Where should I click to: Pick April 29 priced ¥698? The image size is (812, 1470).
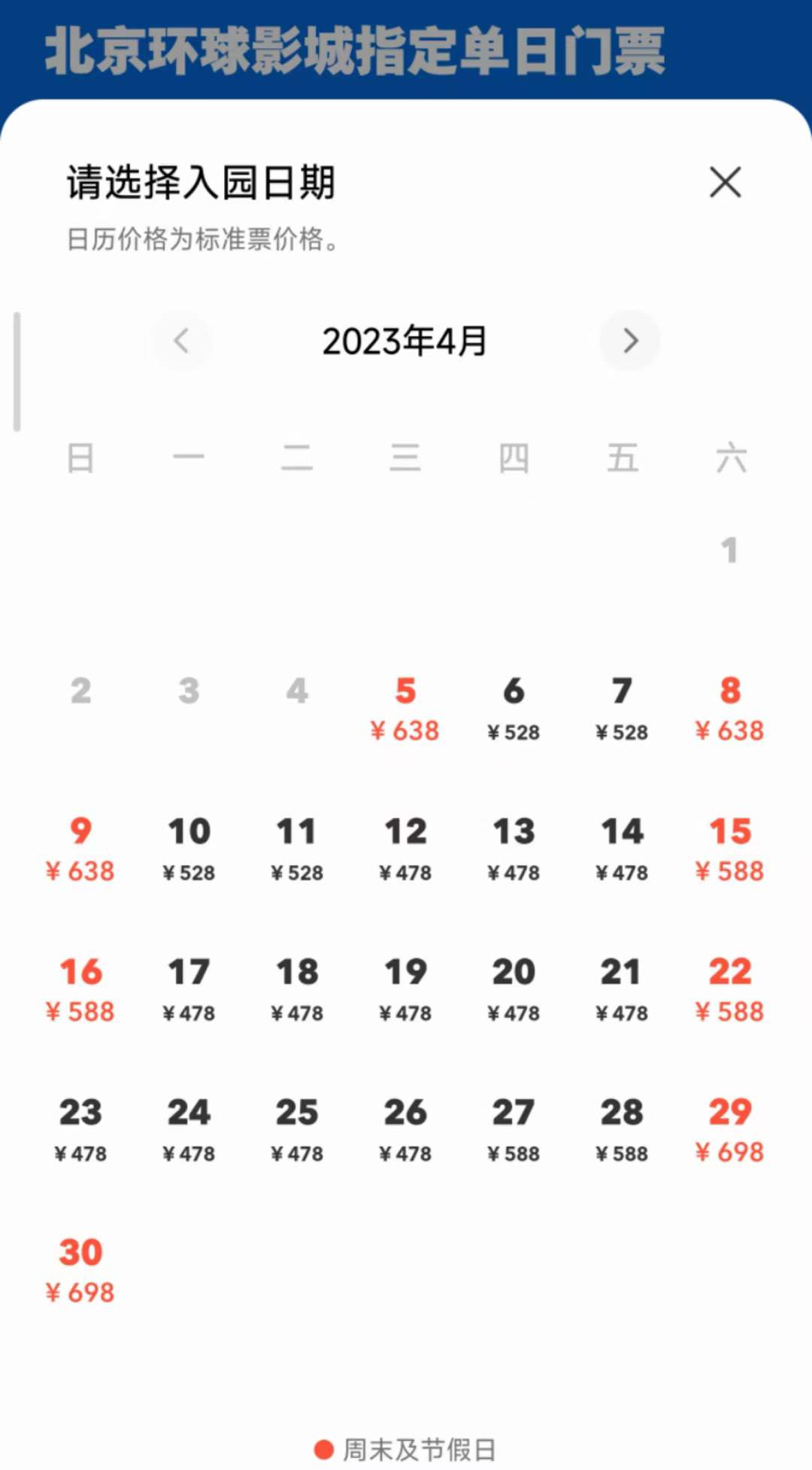[x=729, y=1131]
